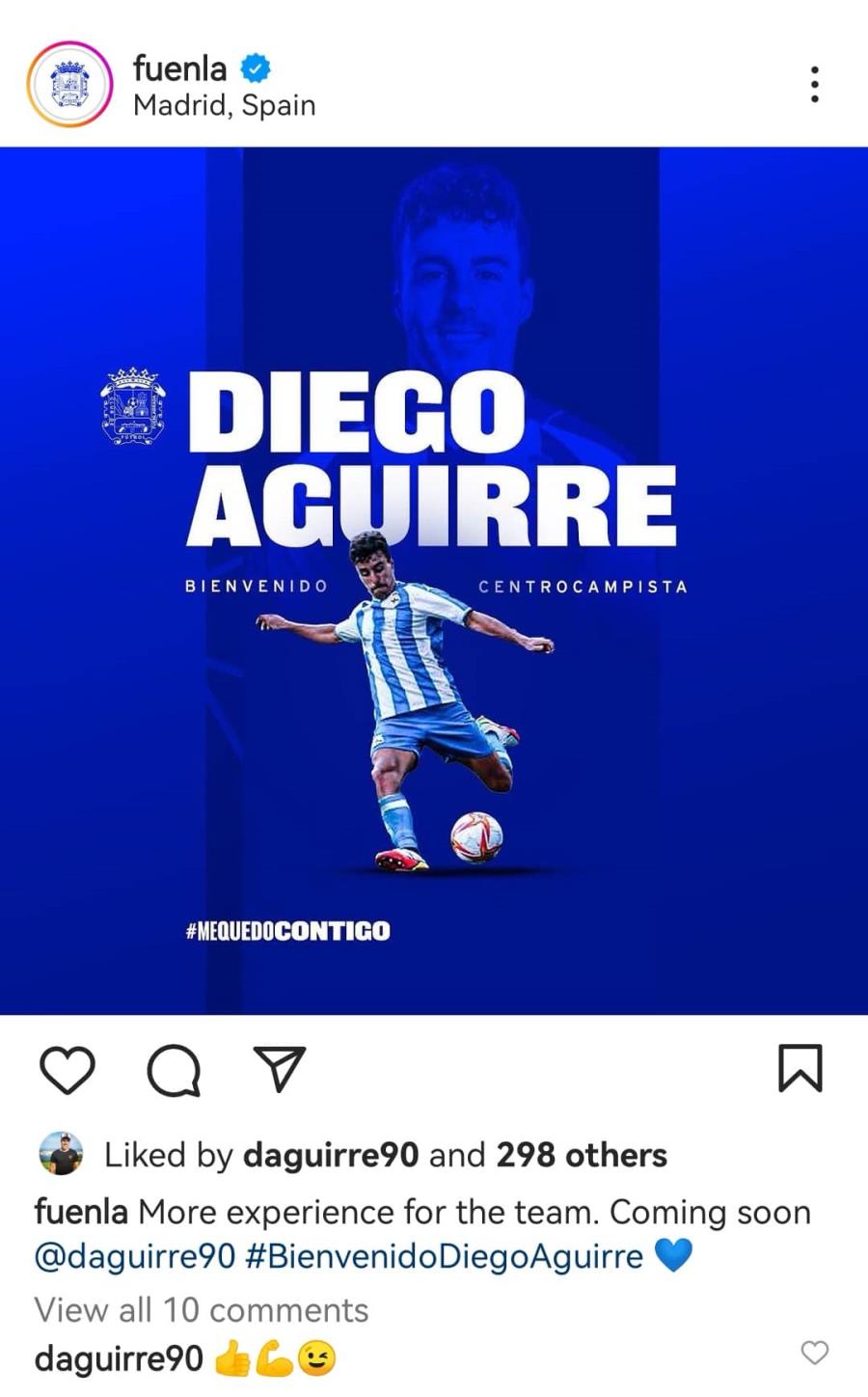This screenshot has height=1397, width=868.
Task: Like the fuenla post with the heart
Action: (68, 1070)
